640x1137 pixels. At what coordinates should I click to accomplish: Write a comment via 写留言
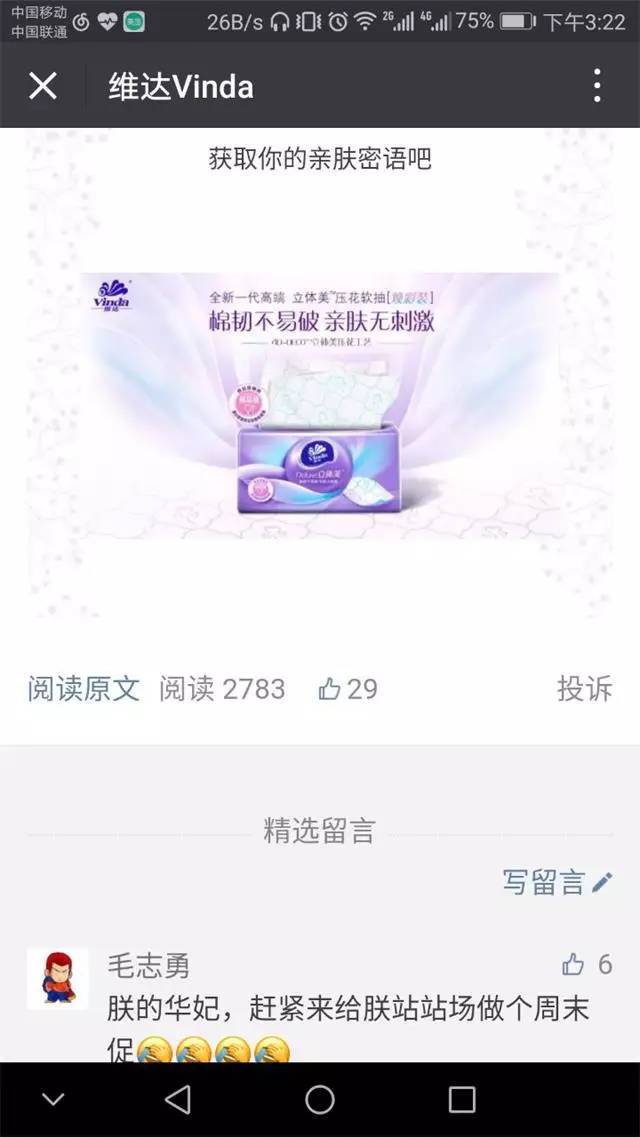click(556, 881)
